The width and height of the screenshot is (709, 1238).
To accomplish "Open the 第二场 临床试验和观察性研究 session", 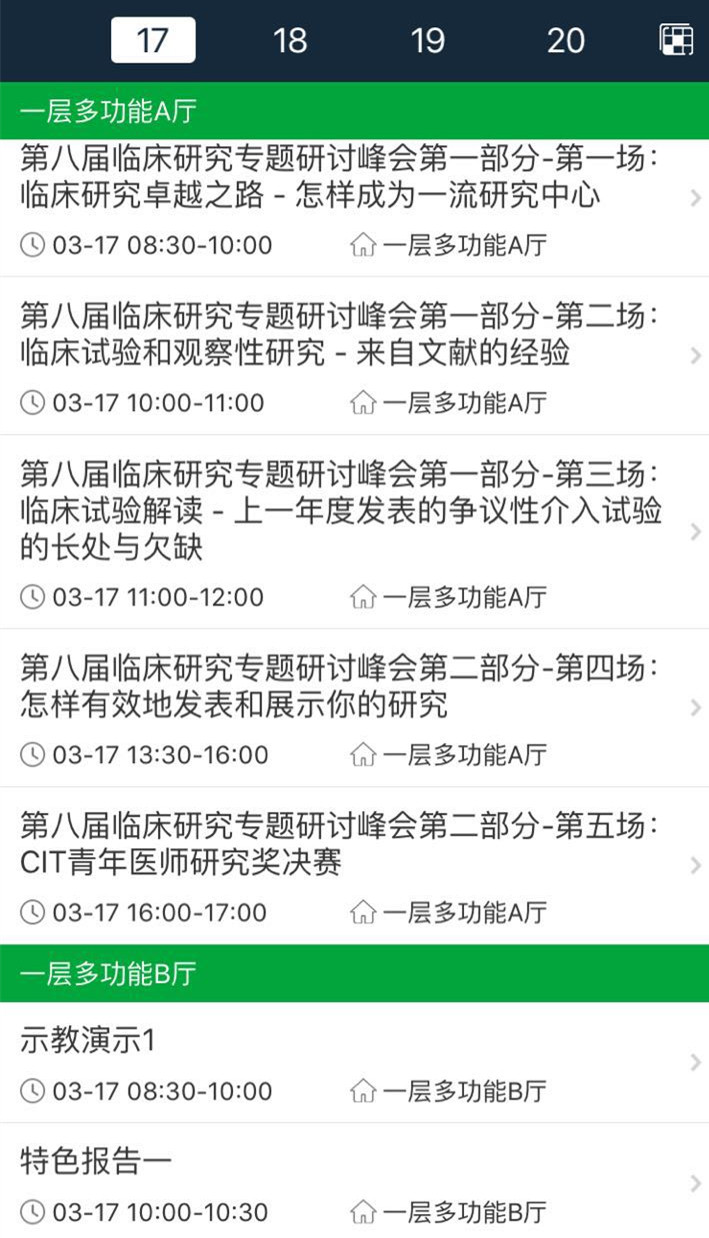I will tap(354, 356).
